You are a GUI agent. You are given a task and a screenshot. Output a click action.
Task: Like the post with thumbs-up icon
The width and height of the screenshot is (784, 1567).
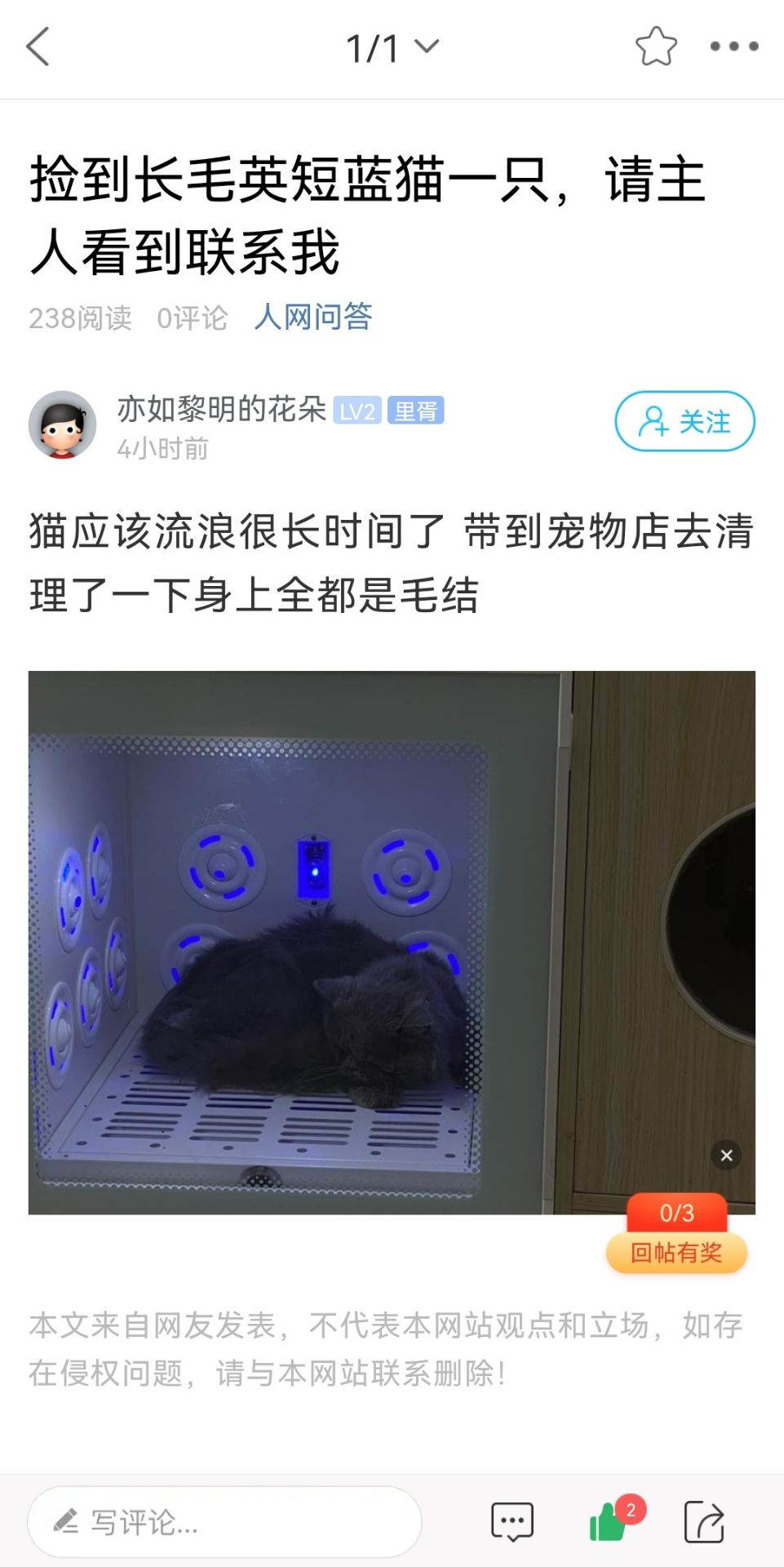tap(609, 1522)
